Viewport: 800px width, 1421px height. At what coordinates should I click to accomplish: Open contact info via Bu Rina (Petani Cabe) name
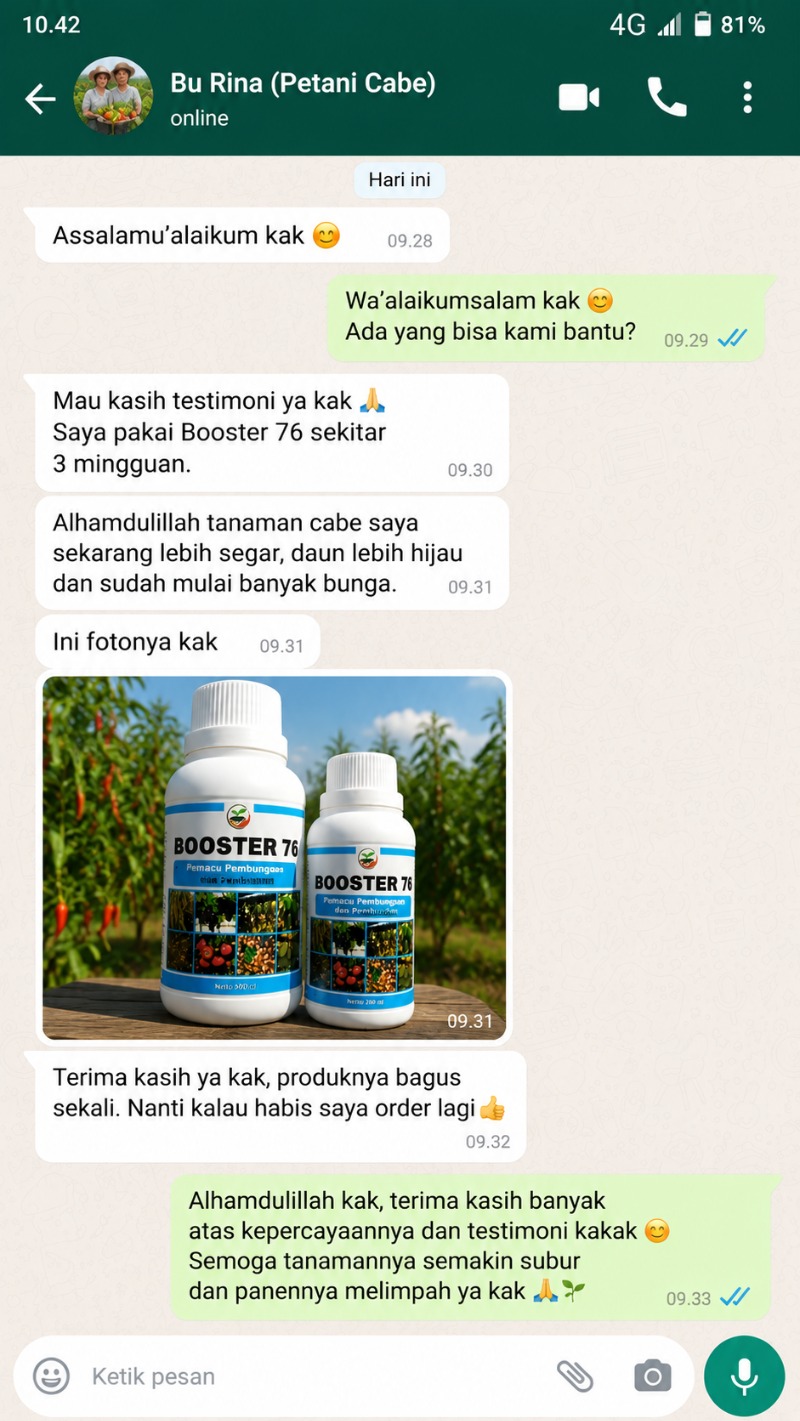click(303, 83)
